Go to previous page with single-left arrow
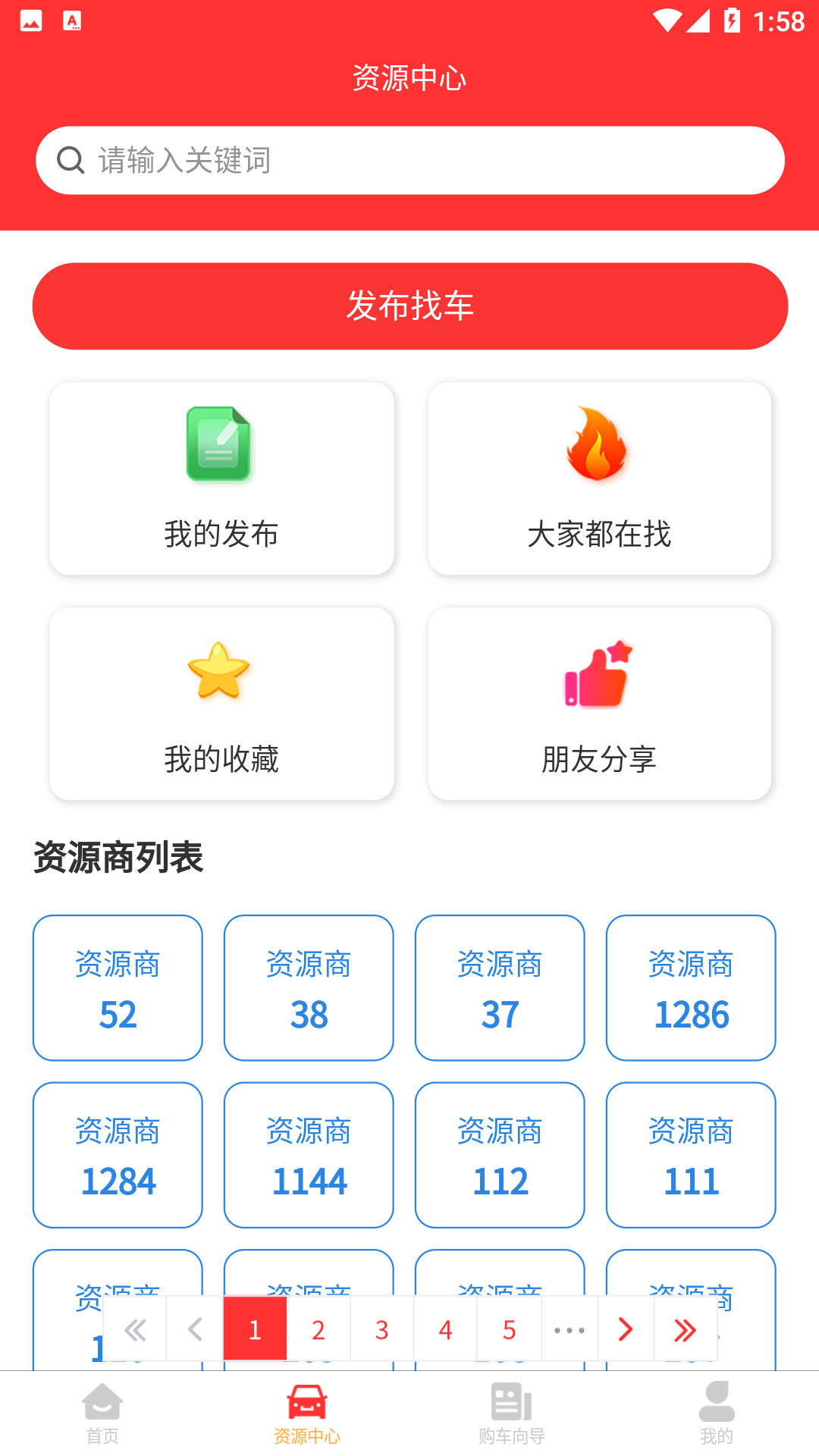Screen dimensions: 819x1456 click(195, 1329)
